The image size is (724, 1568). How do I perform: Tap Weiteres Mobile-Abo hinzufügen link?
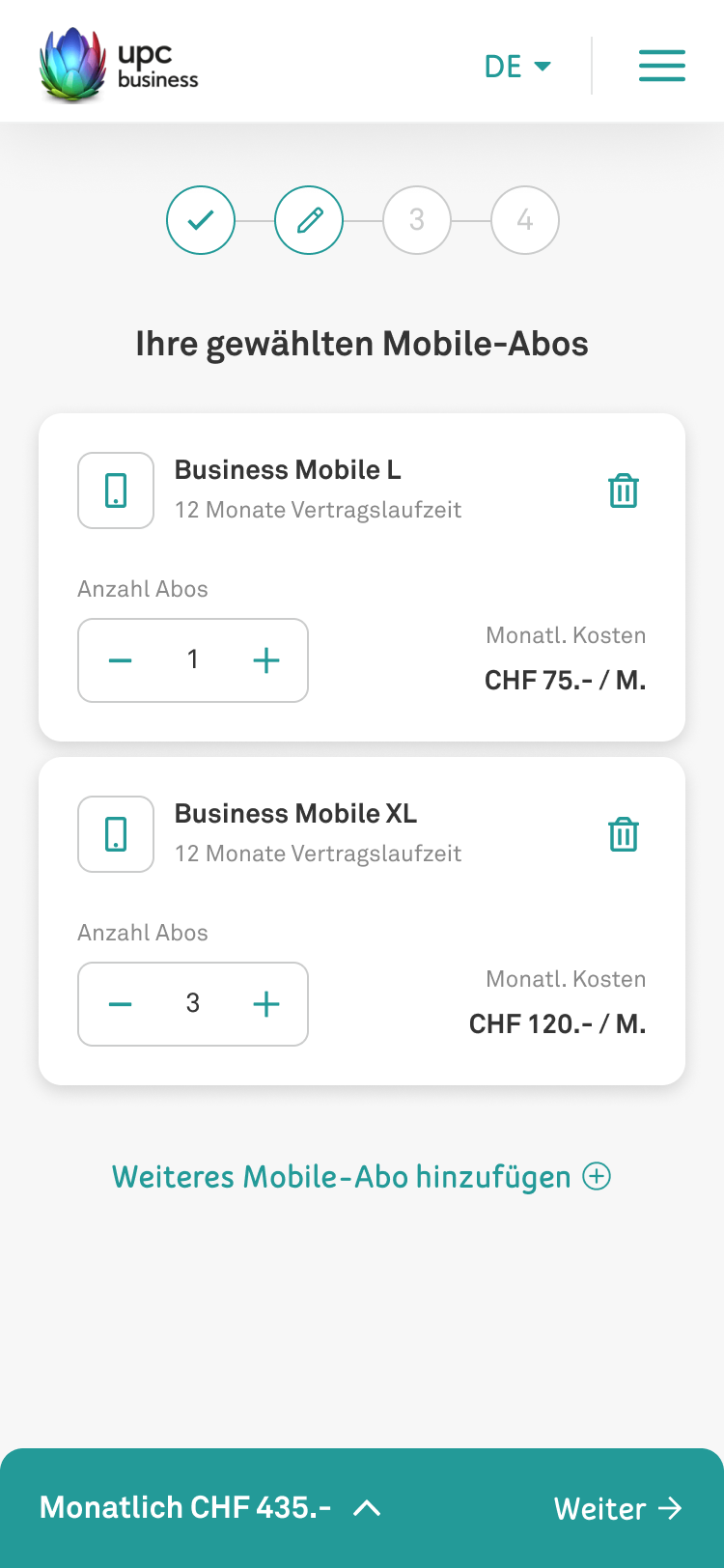click(361, 1177)
